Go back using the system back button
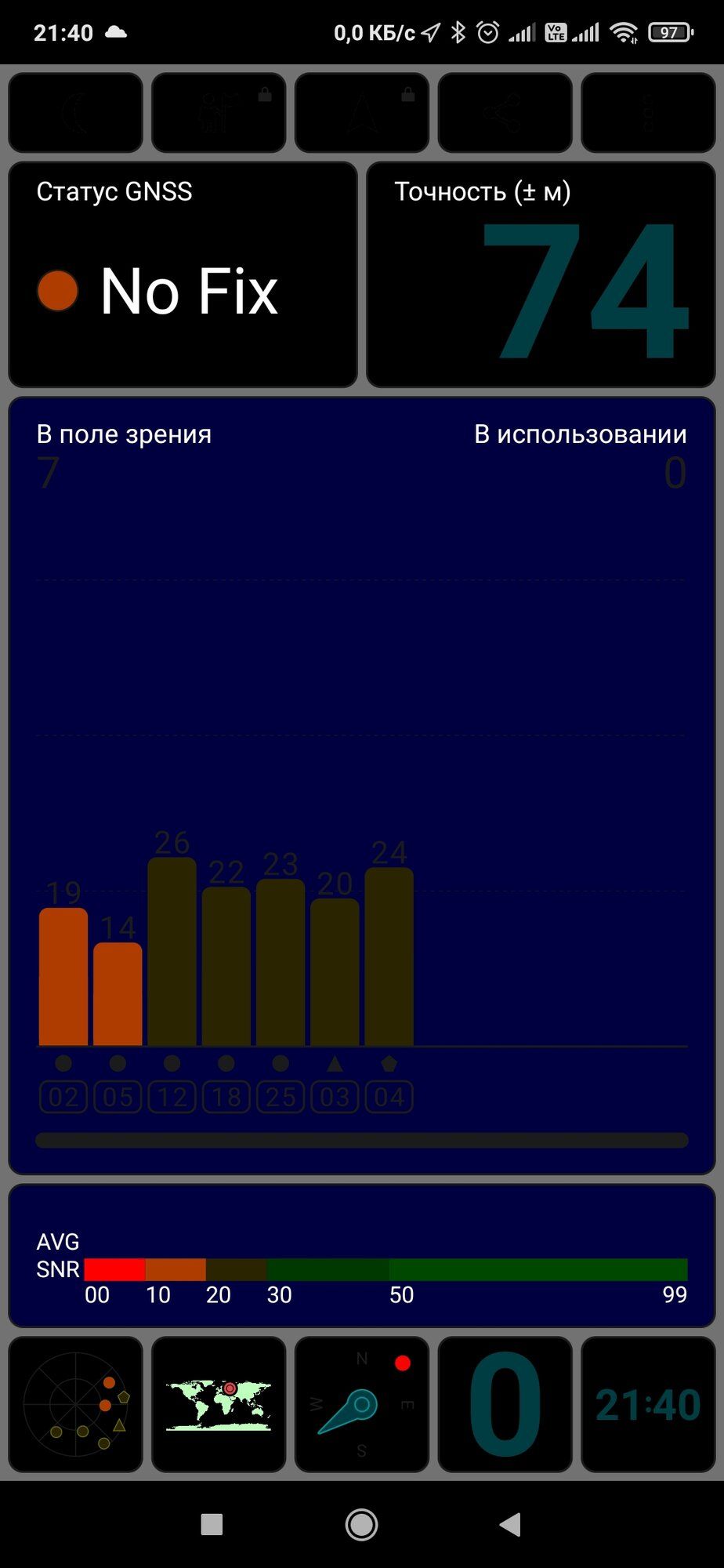The image size is (724, 1568). click(x=510, y=1524)
